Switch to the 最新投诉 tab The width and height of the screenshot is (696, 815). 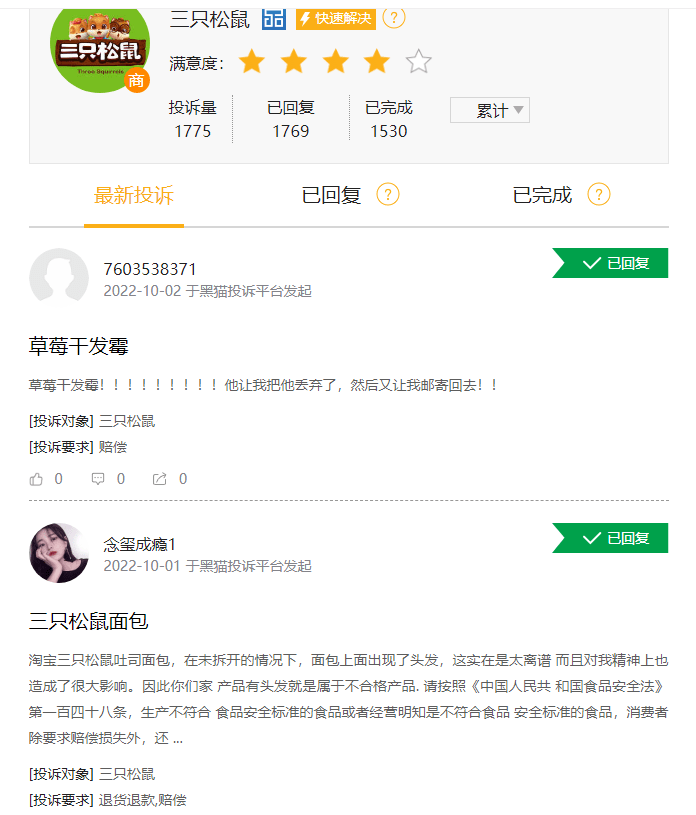click(133, 195)
